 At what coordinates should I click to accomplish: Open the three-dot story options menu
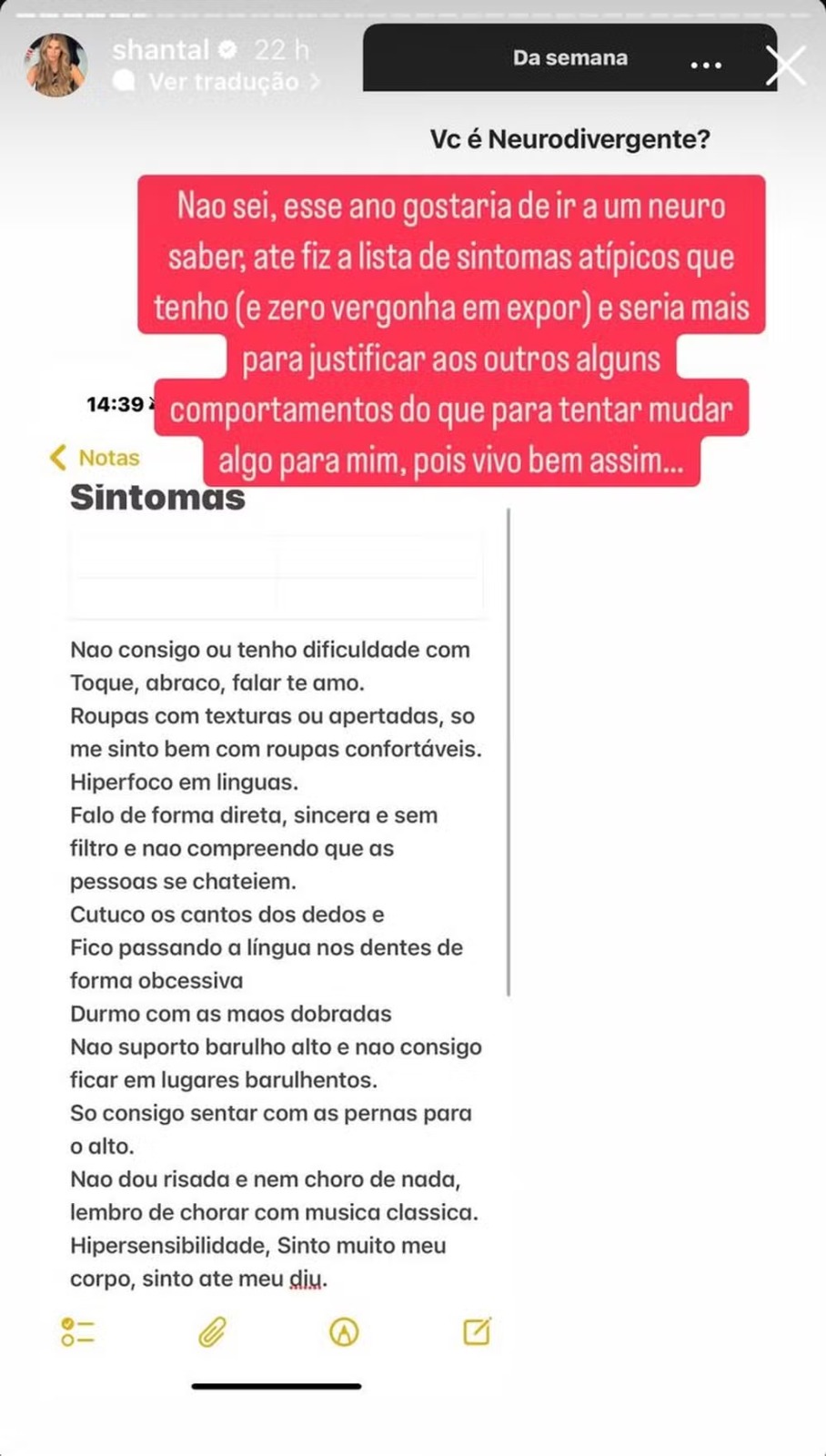pos(706,65)
